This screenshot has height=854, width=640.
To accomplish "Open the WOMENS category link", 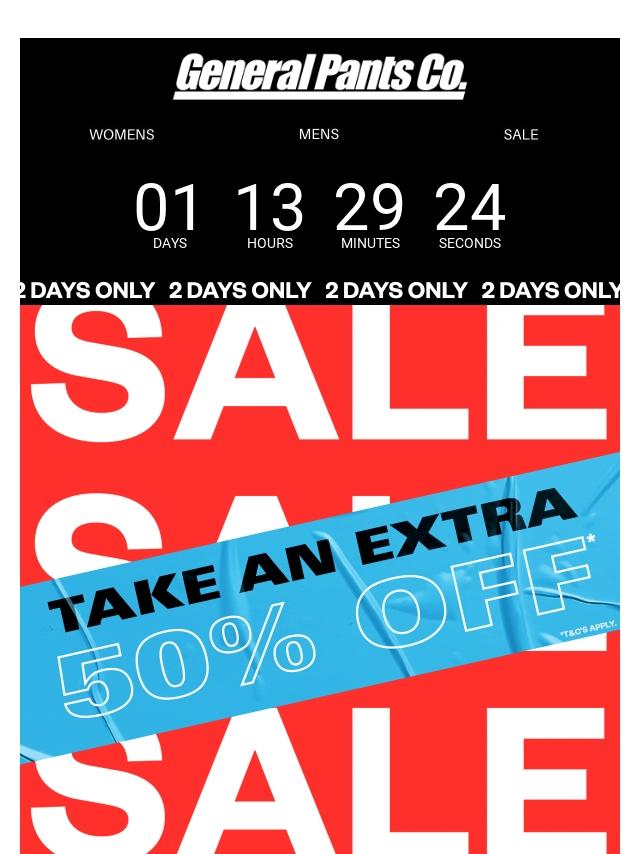I will 121,135.
